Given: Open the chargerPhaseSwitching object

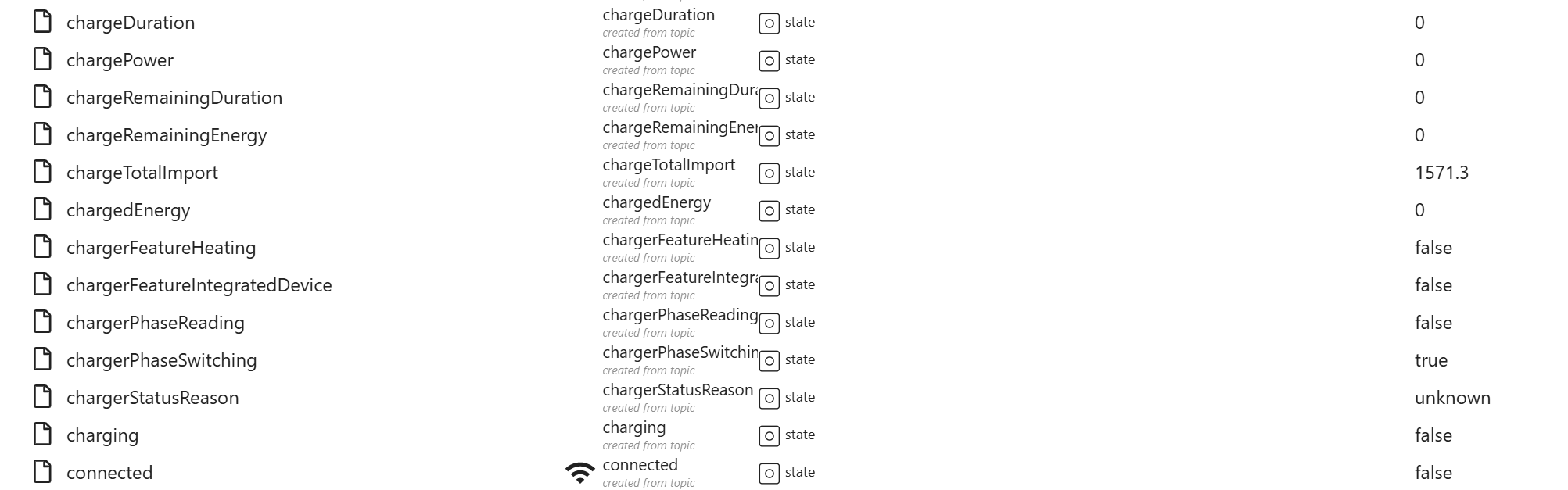Looking at the screenshot, I should (x=161, y=360).
